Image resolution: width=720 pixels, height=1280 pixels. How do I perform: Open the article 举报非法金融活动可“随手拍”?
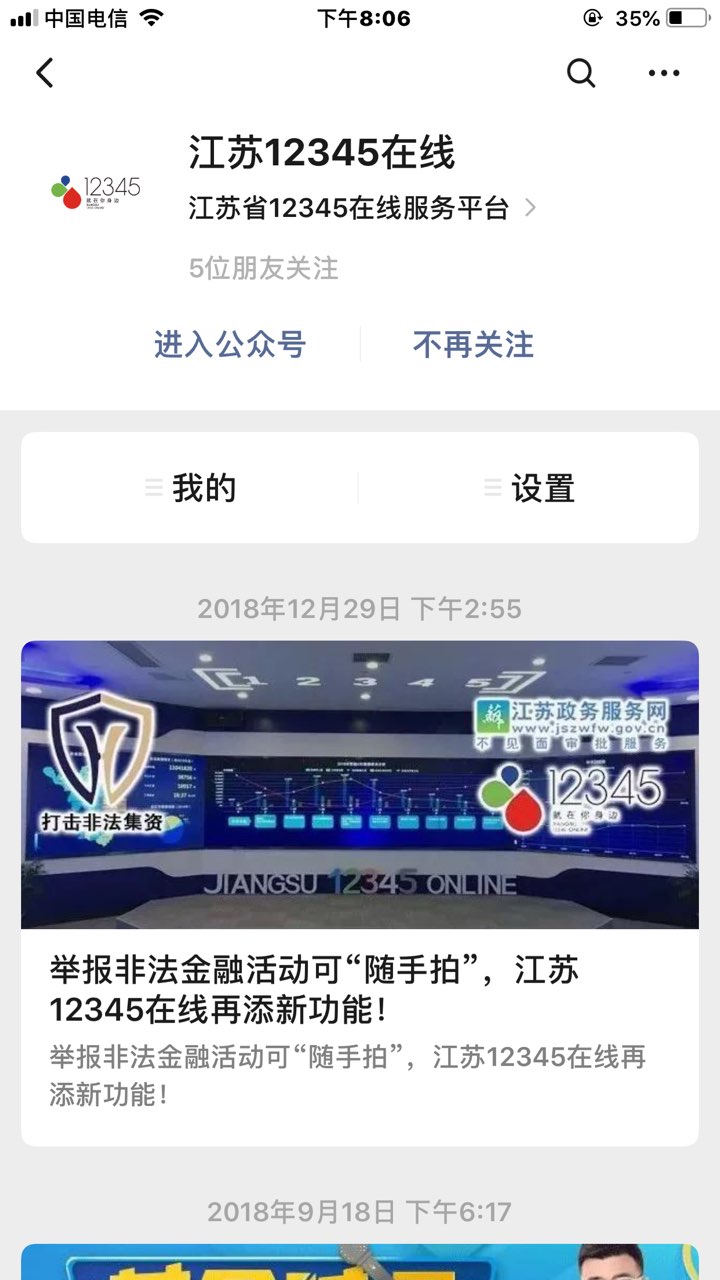(360, 893)
